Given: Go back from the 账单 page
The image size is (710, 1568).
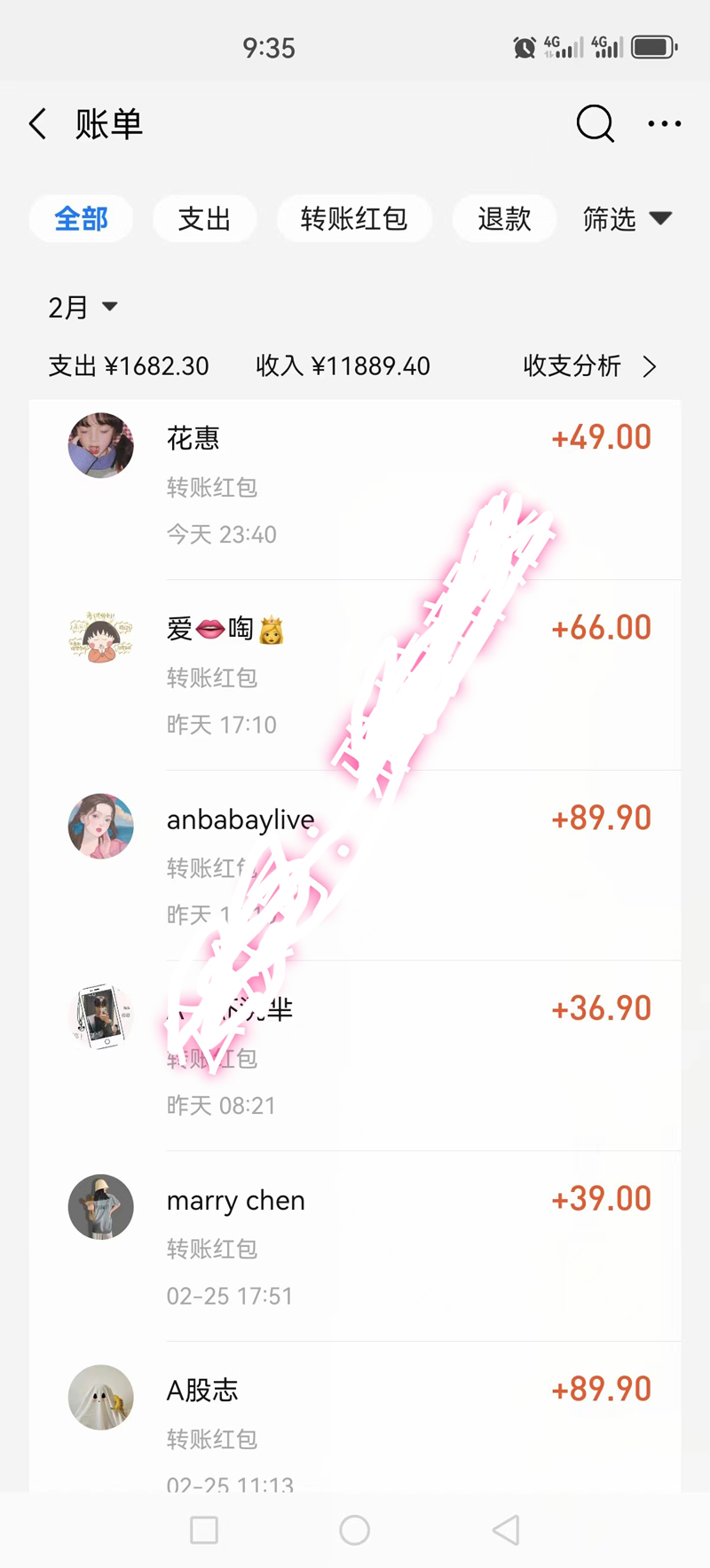Looking at the screenshot, I should tap(38, 124).
